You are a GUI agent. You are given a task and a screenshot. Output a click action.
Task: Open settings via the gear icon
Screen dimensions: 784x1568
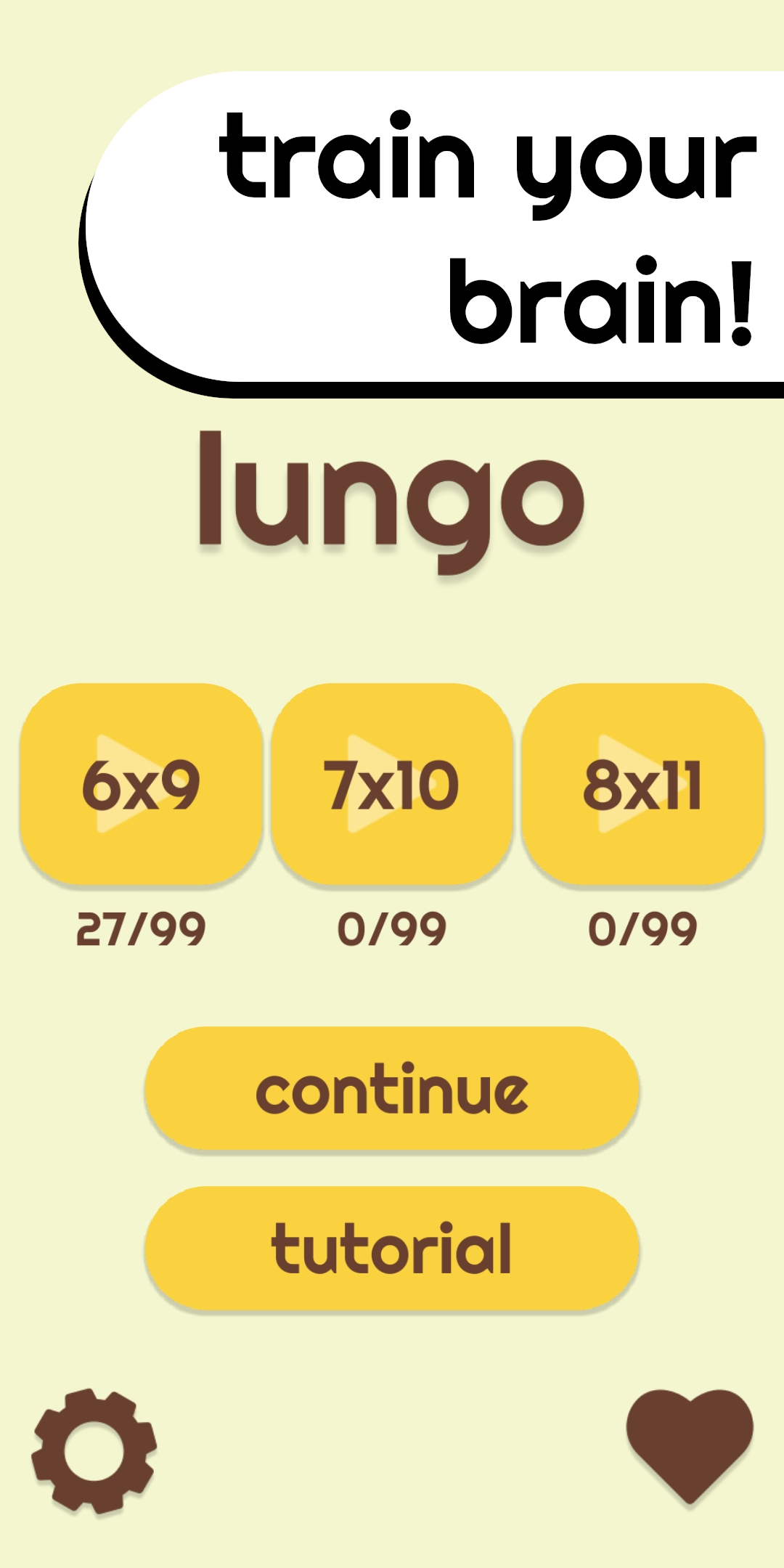(94, 1451)
